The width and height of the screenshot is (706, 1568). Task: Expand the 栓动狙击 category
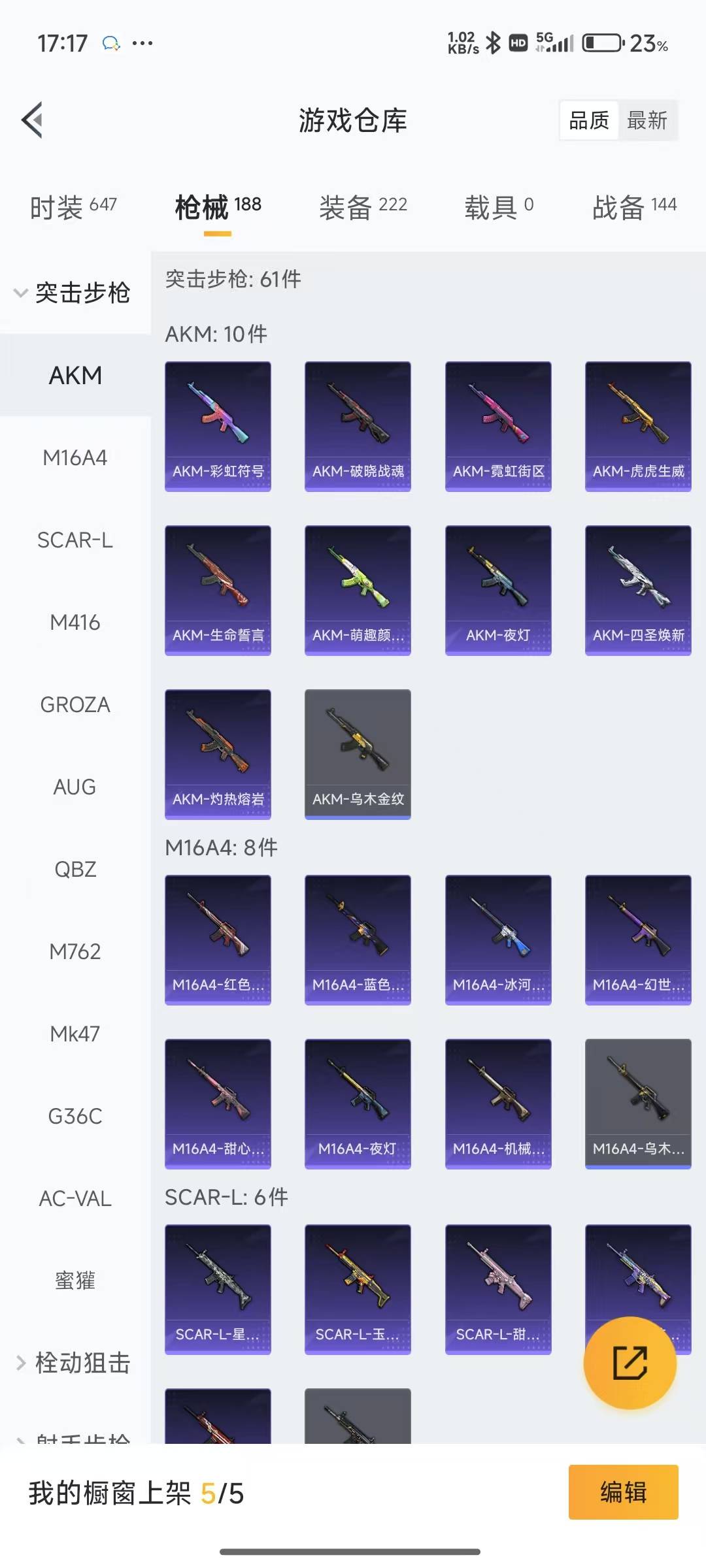pyautogui.click(x=72, y=1363)
